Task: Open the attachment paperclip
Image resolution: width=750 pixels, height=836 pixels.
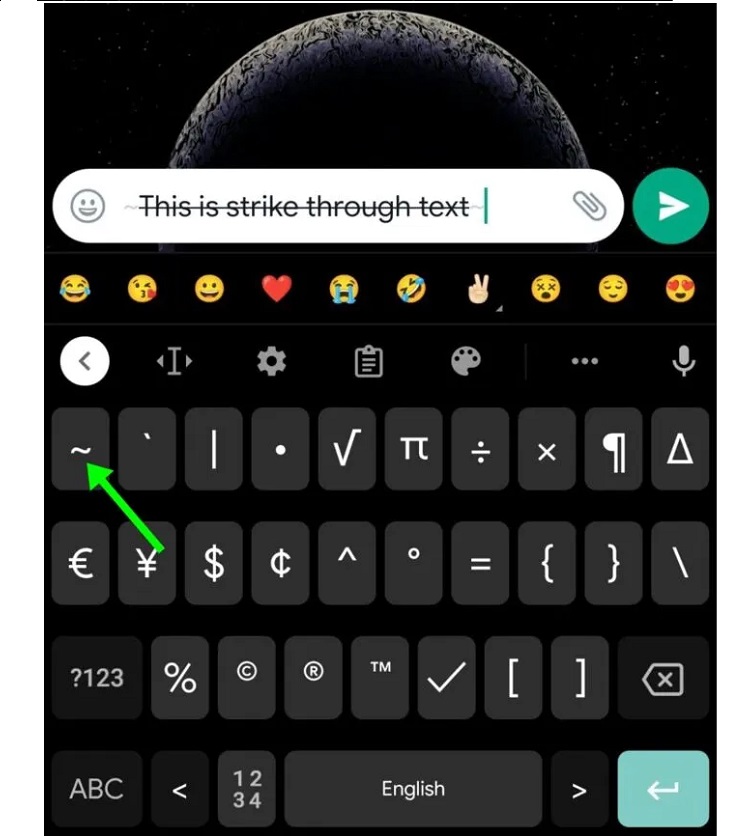Action: 589,206
